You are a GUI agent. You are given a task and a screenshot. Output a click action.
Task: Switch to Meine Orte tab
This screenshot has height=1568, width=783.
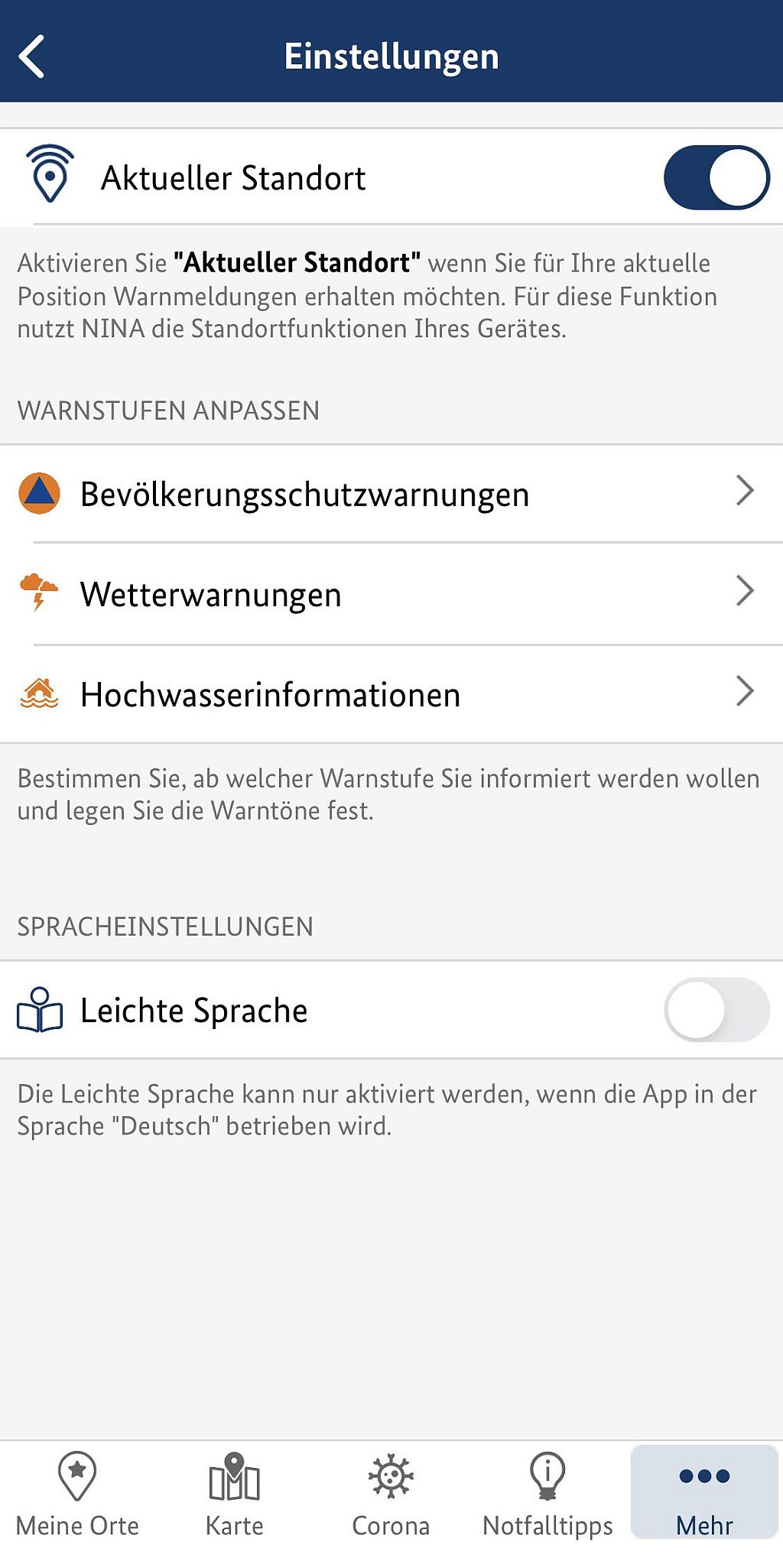click(x=77, y=1495)
